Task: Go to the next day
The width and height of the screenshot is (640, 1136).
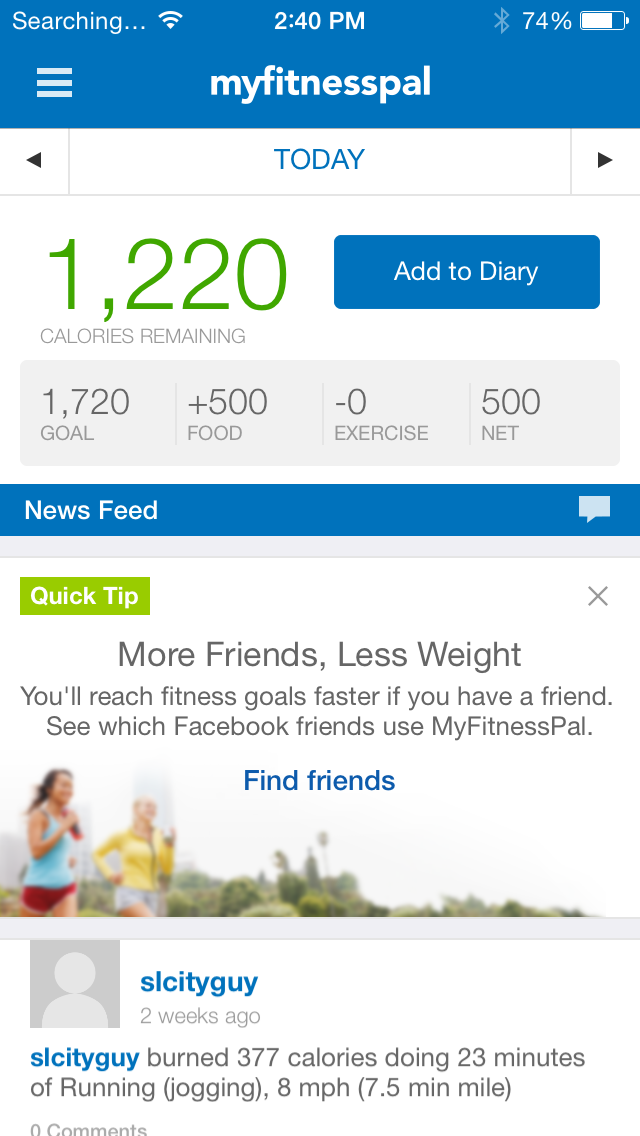Action: [604, 160]
